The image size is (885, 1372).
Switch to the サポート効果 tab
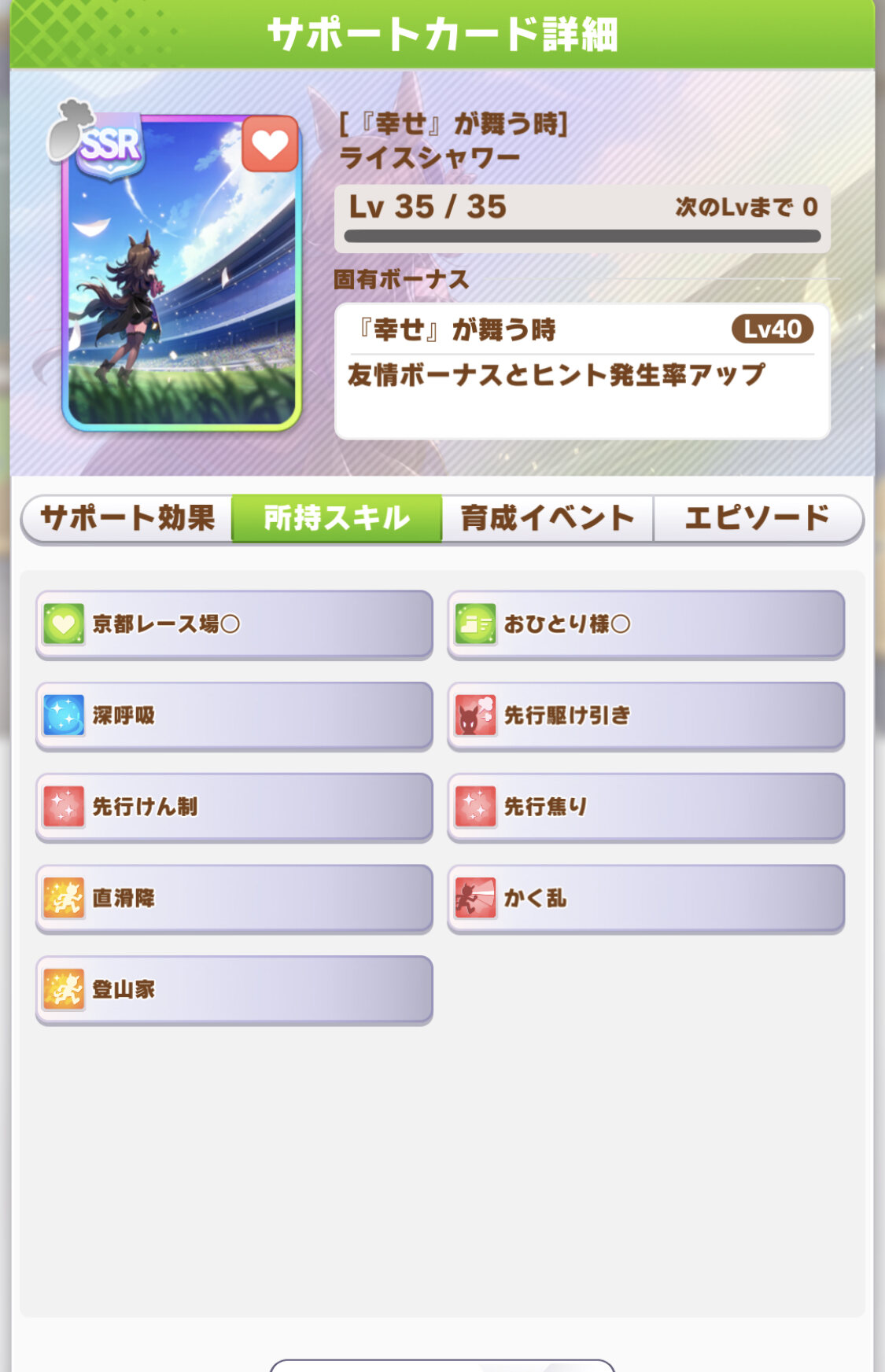[127, 518]
